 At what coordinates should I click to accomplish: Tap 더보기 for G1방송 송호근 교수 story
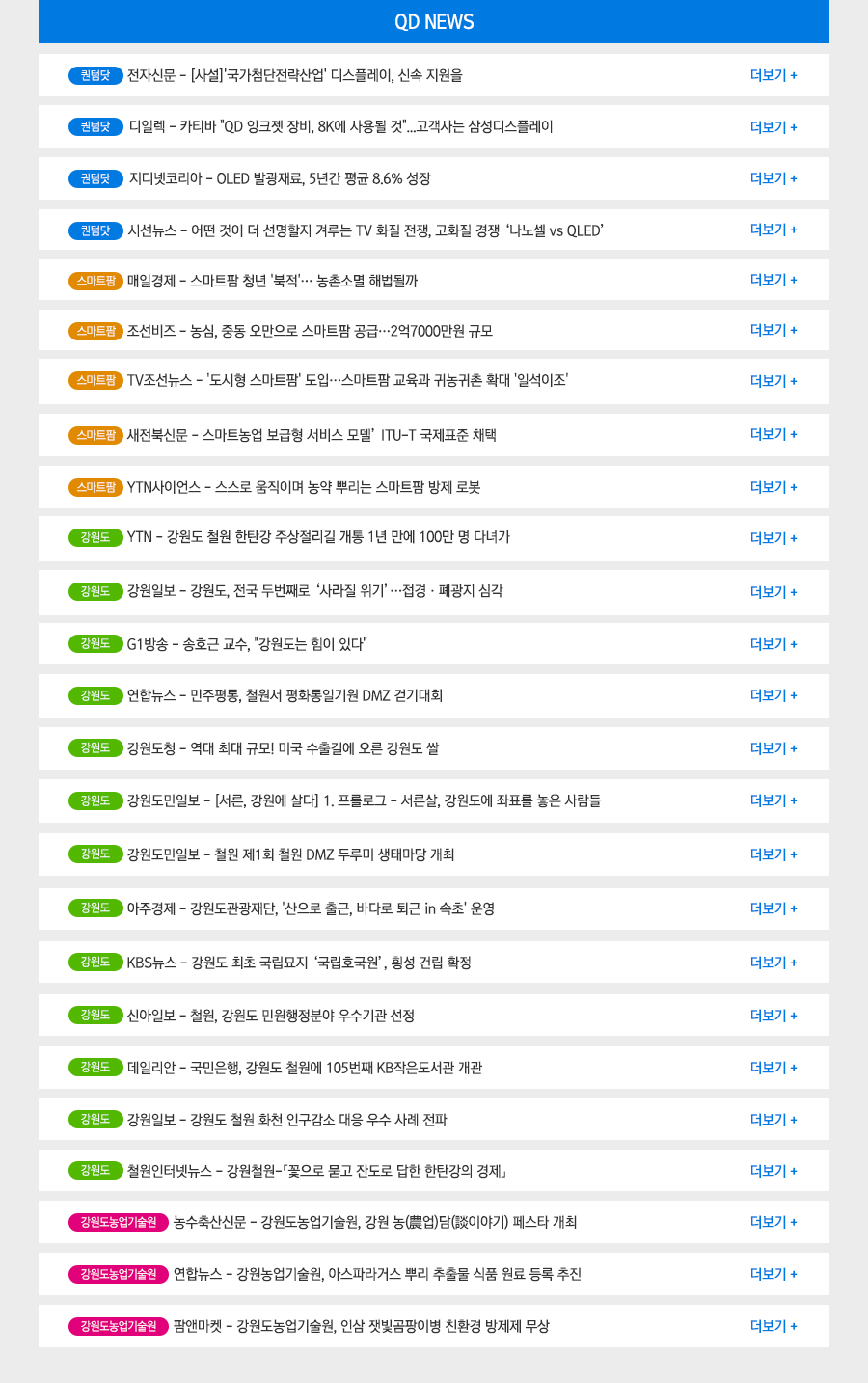coord(773,644)
